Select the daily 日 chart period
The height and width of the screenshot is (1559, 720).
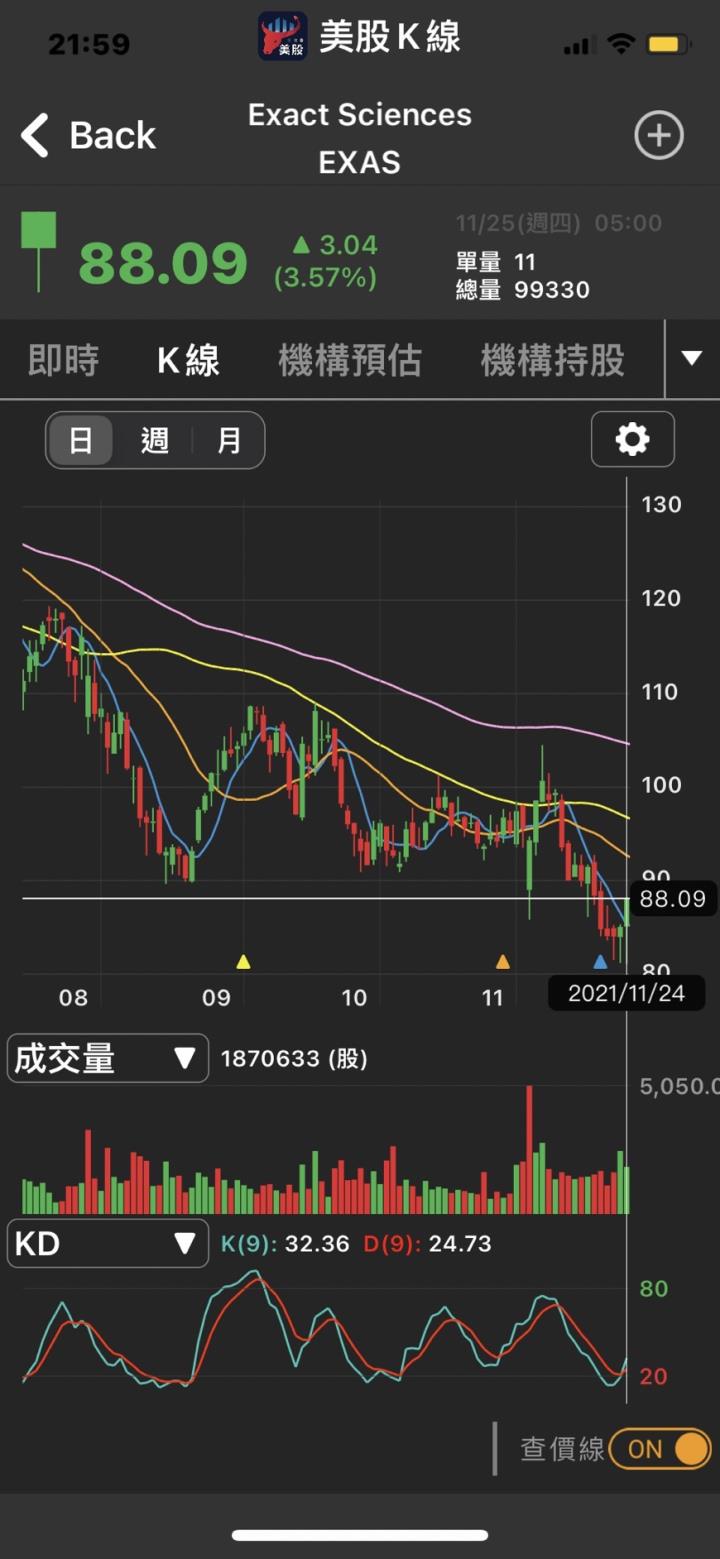point(81,440)
